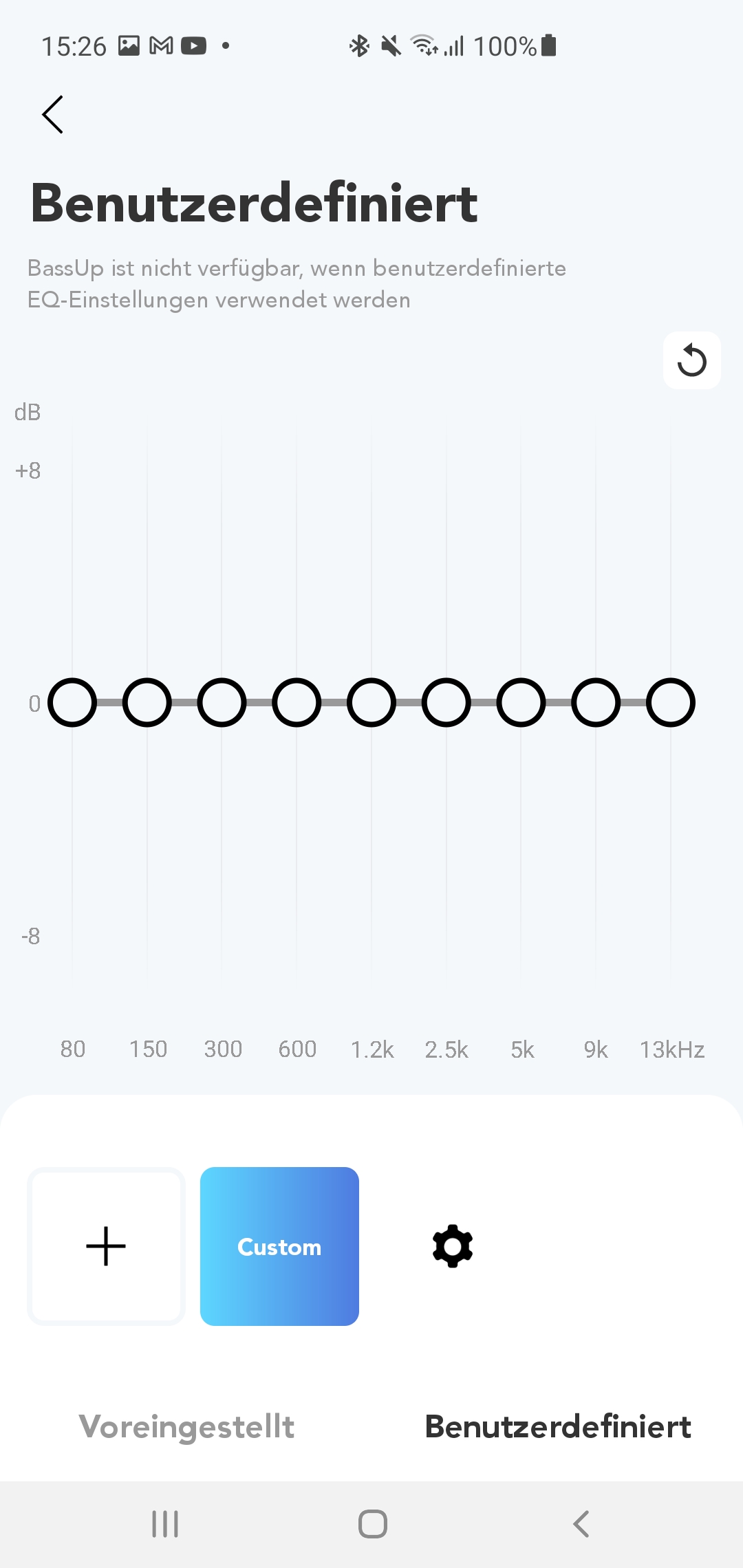
Task: Select the Benutzerdefiniert tab
Action: (x=558, y=1426)
